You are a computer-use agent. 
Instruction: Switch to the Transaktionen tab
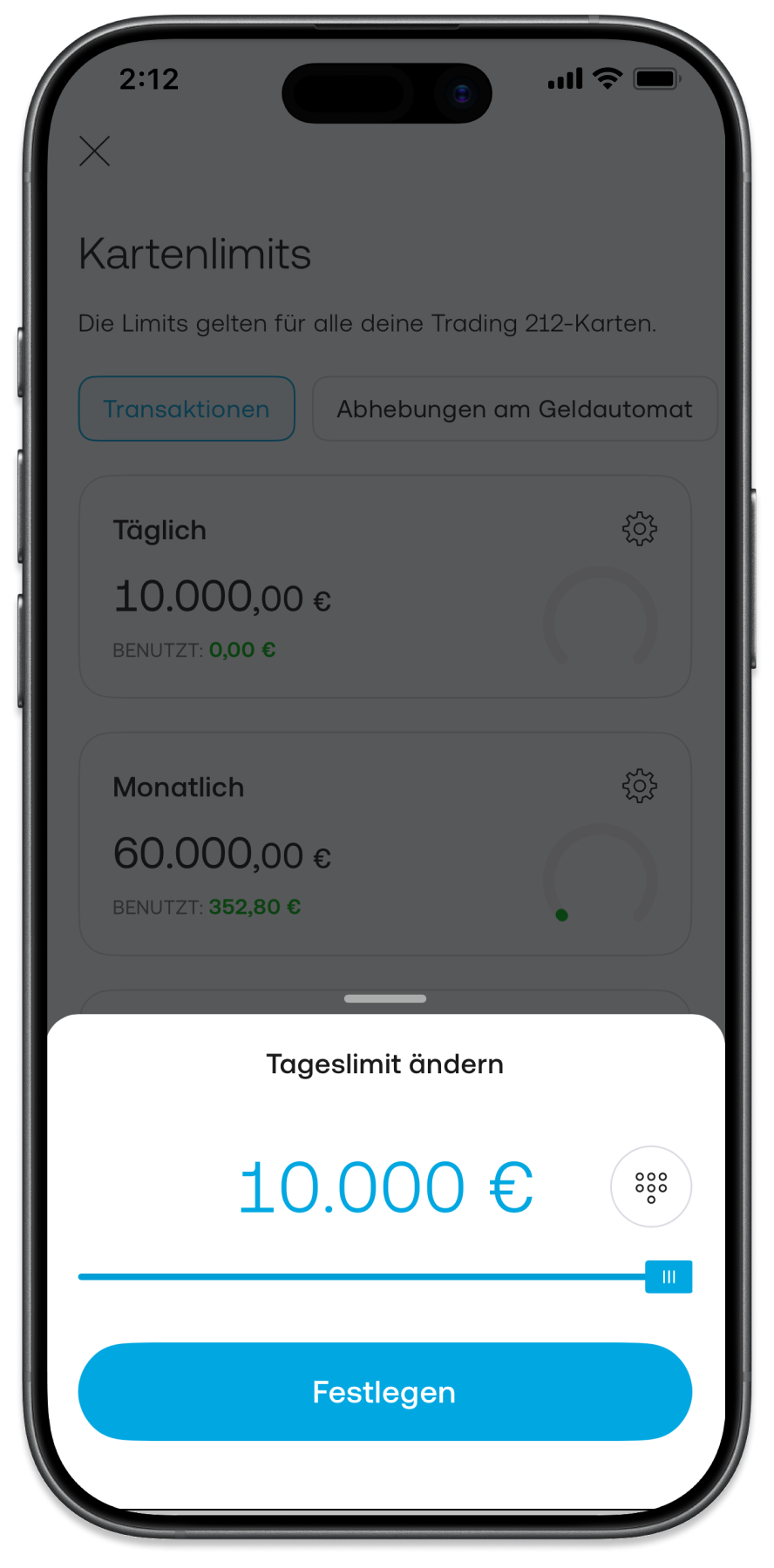pyautogui.click(x=187, y=409)
